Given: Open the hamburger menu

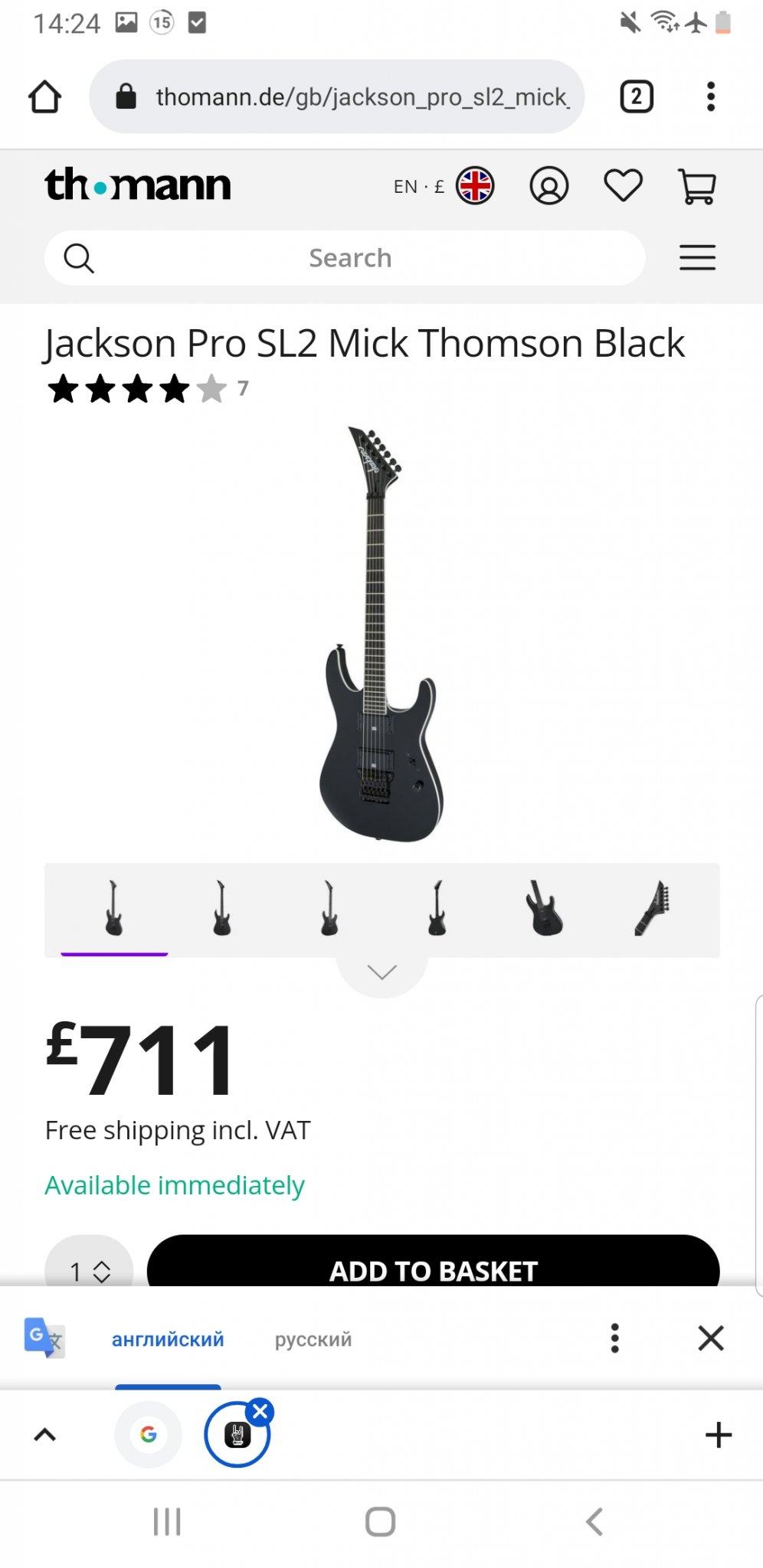Looking at the screenshot, I should [x=697, y=258].
